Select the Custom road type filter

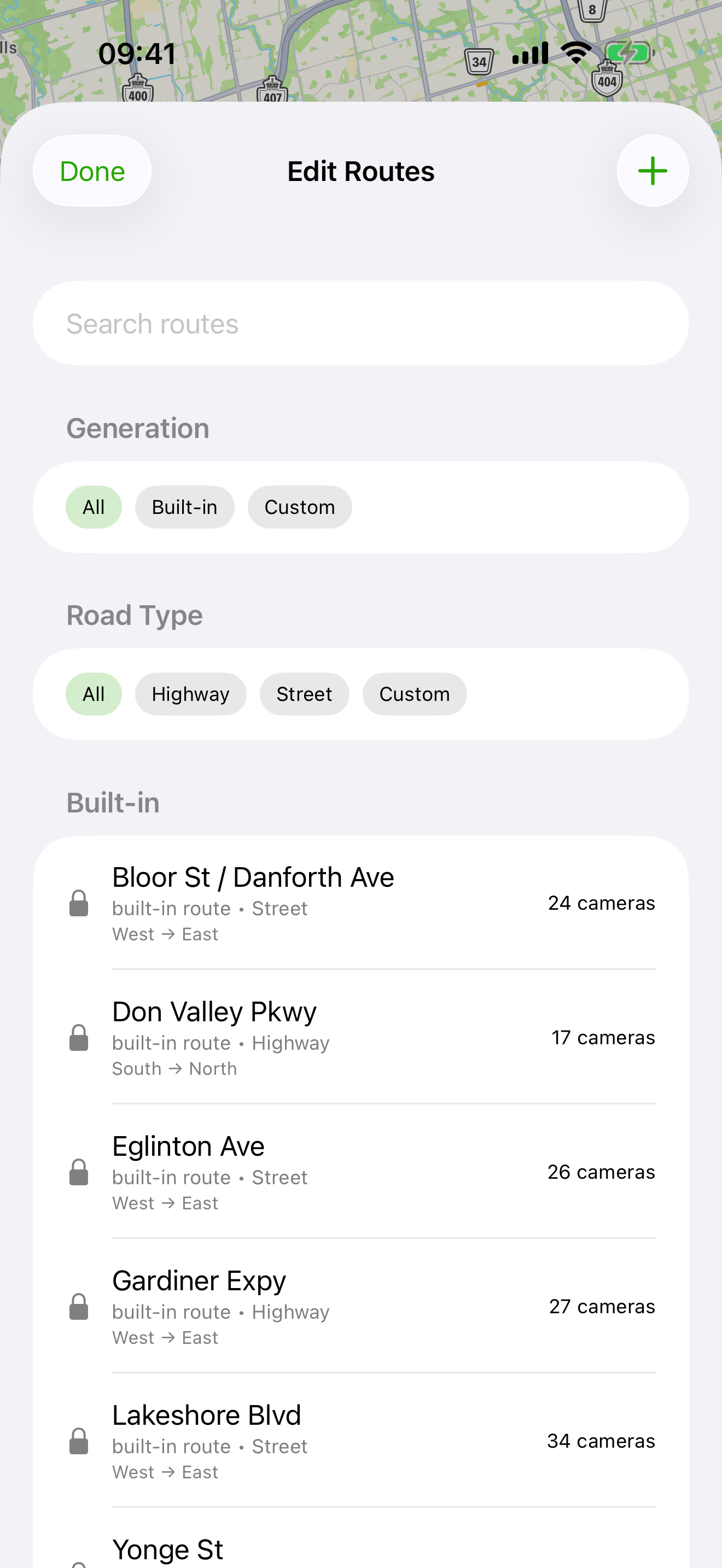415,693
